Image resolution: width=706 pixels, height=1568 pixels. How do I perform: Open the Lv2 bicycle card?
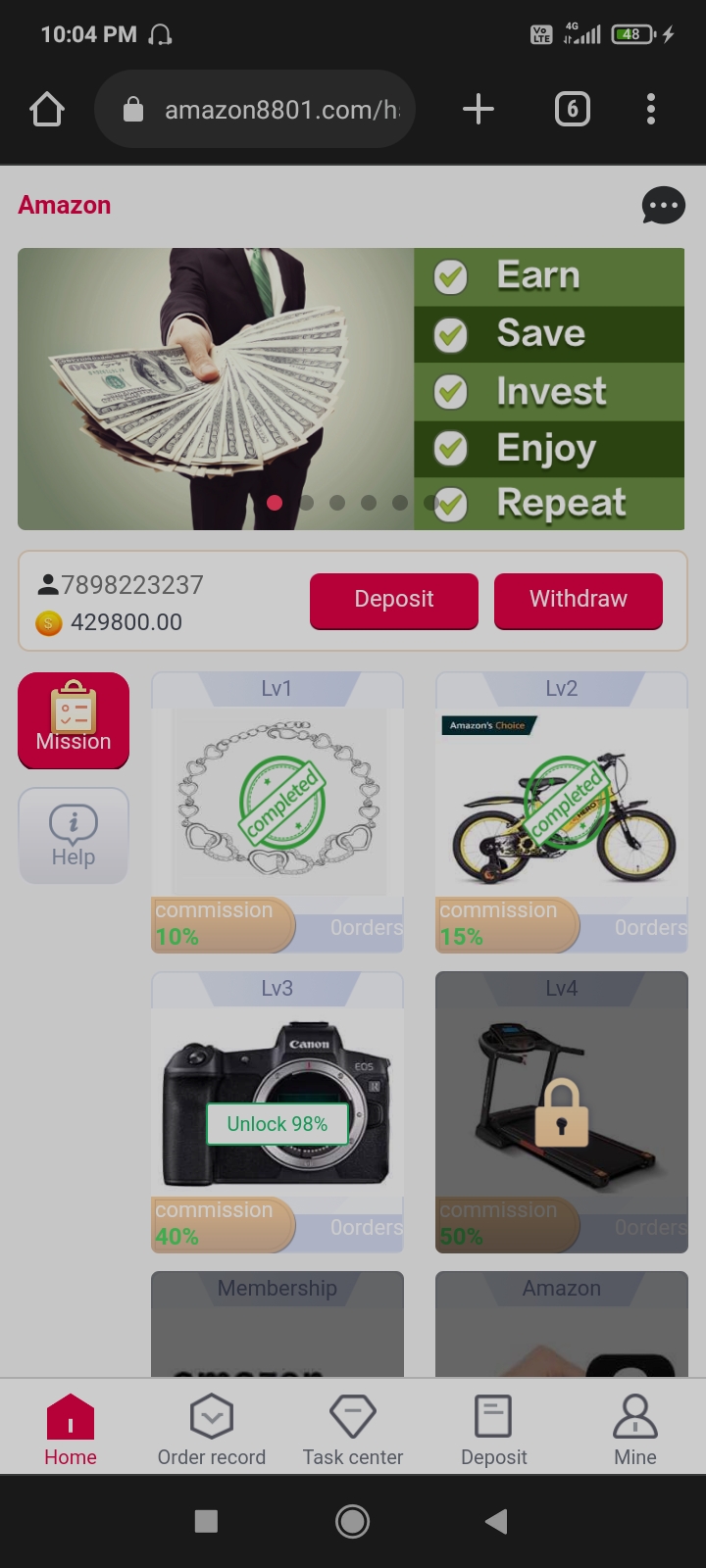click(x=562, y=802)
